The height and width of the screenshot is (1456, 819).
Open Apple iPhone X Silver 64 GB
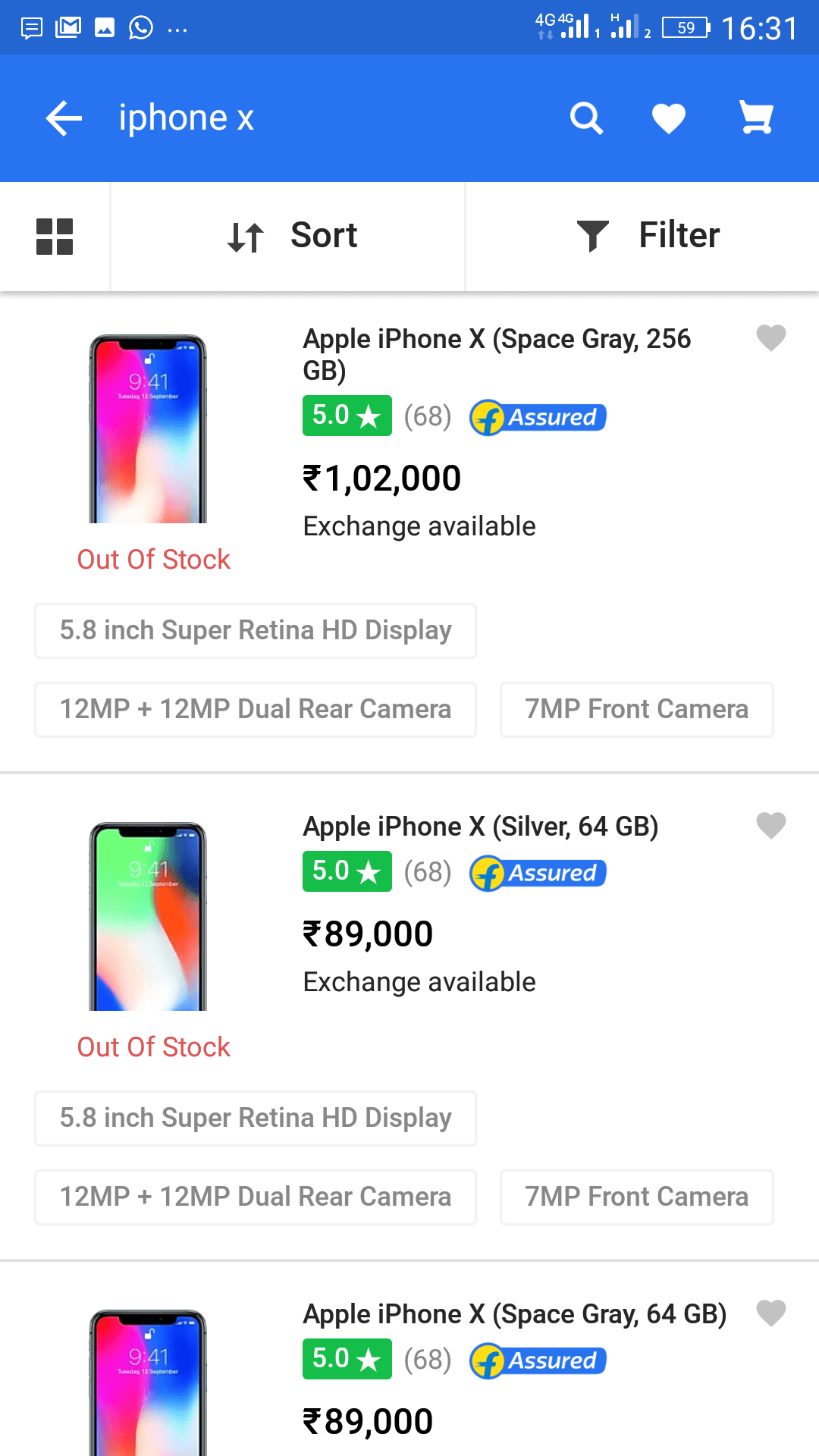pyautogui.click(x=481, y=827)
